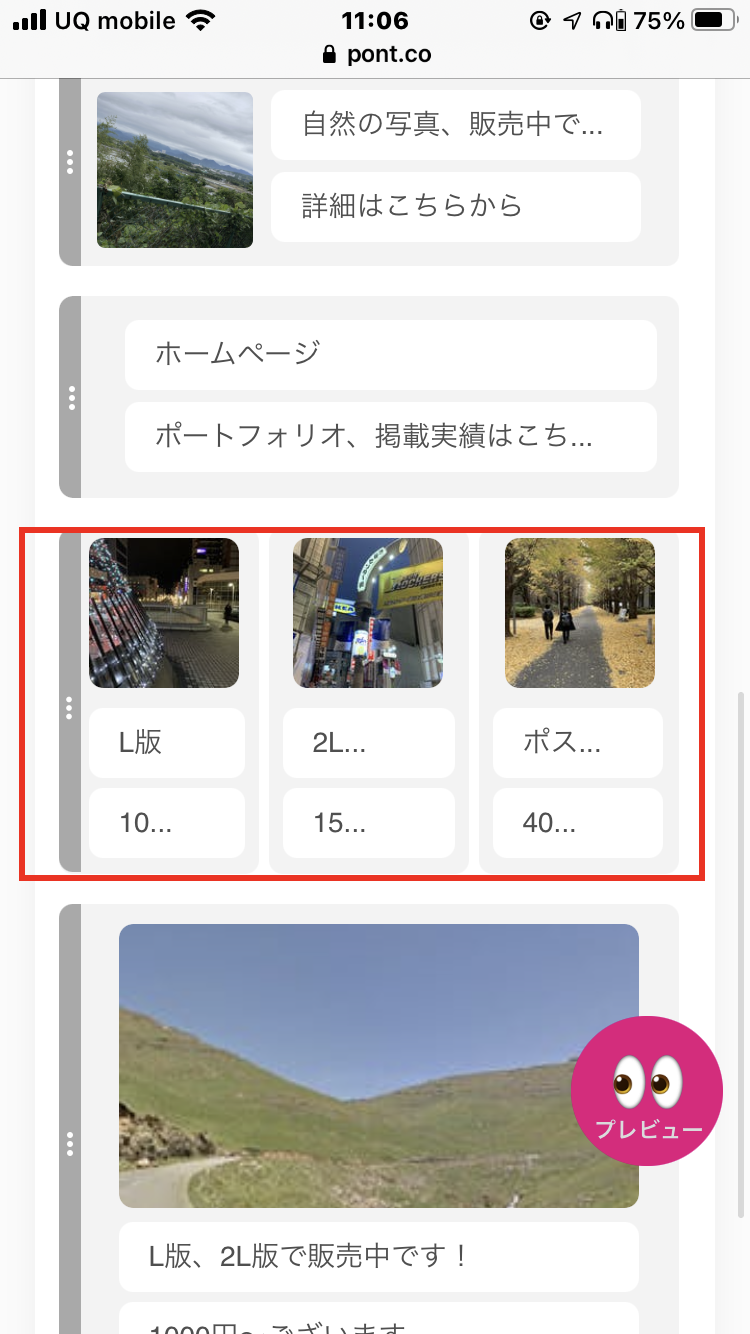This screenshot has height=1334, width=750.
Task: Tap the dotted handle of the ホームページ block
Action: tap(71, 398)
